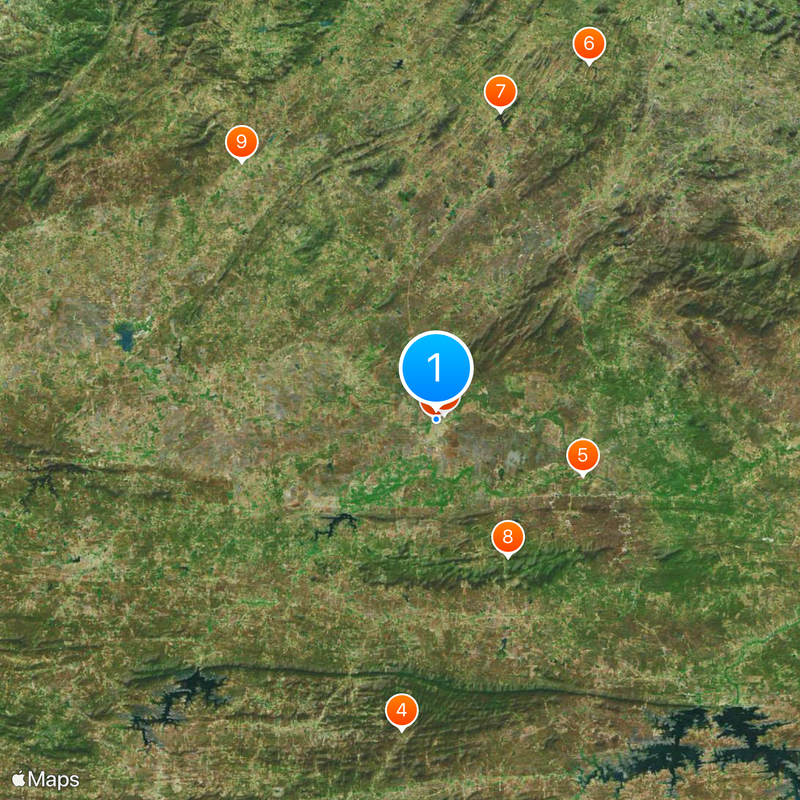Select map pin number 6
The width and height of the screenshot is (800, 800).
click(589, 44)
